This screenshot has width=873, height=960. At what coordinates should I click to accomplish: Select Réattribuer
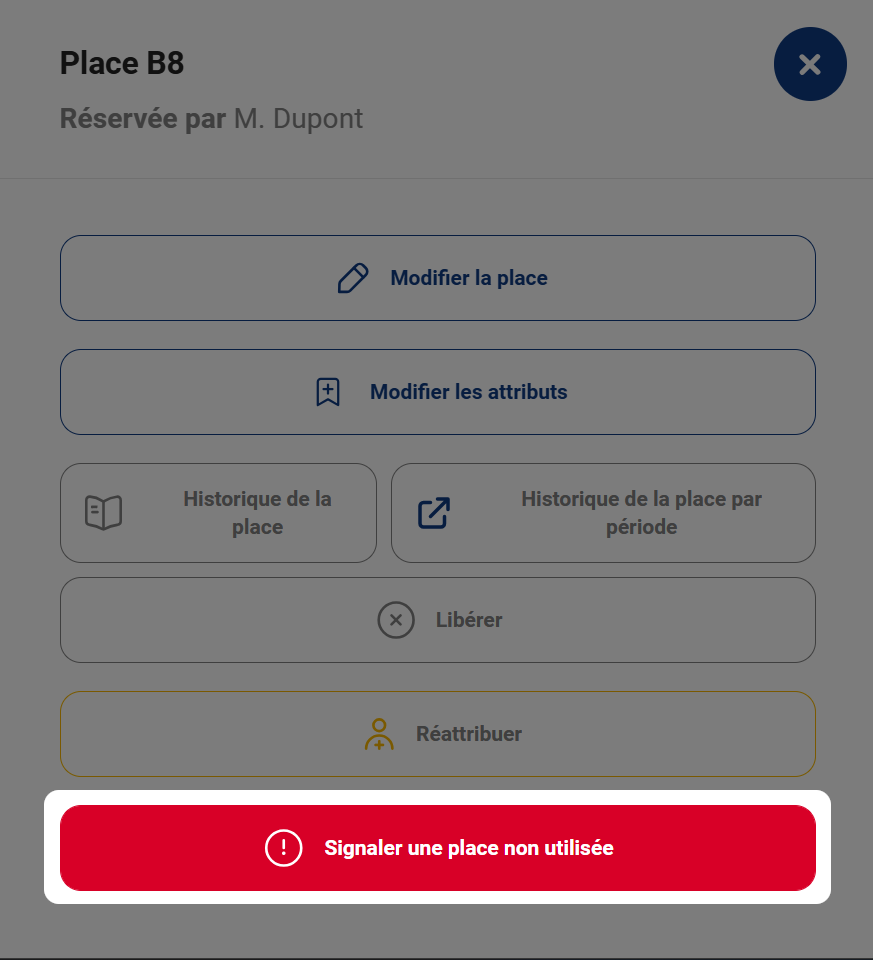point(437,733)
